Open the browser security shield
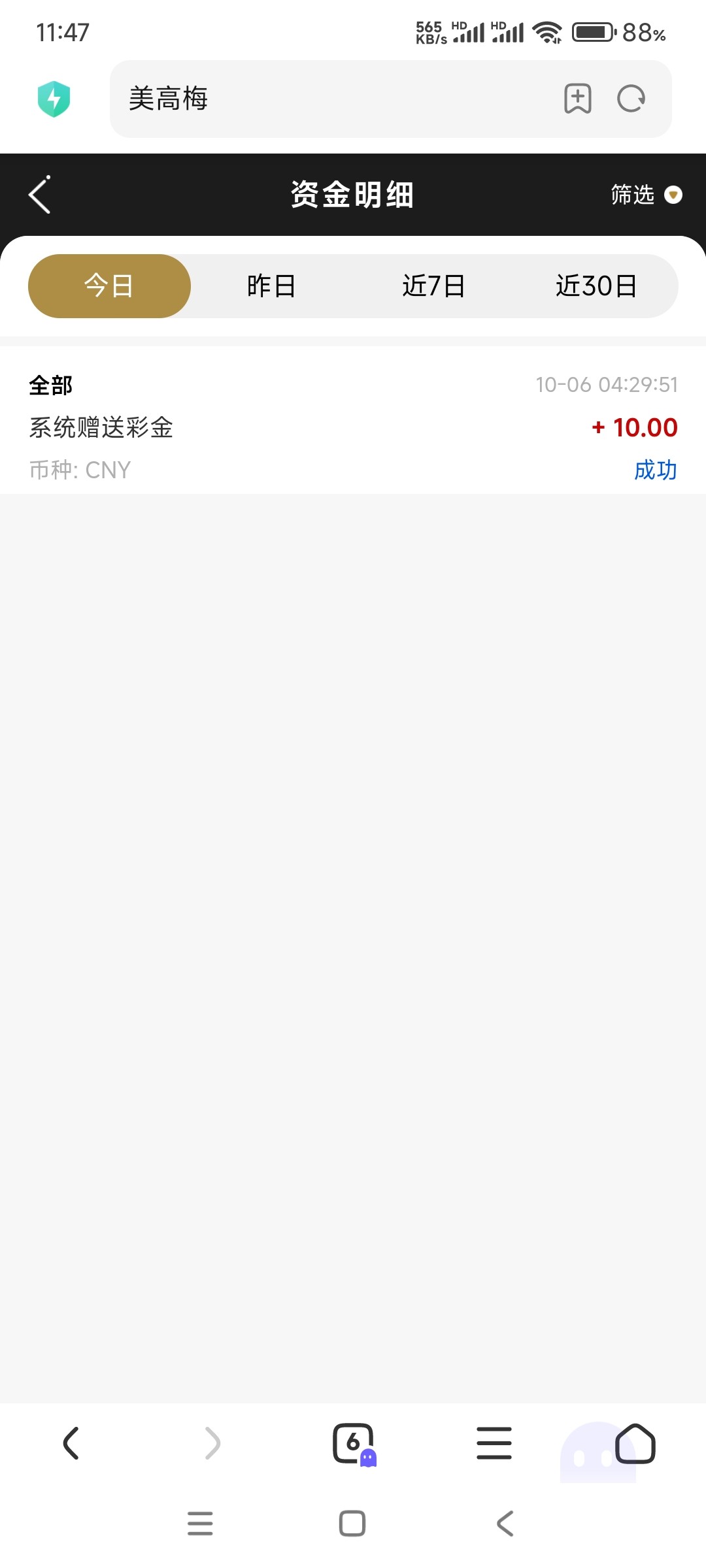 [x=54, y=99]
